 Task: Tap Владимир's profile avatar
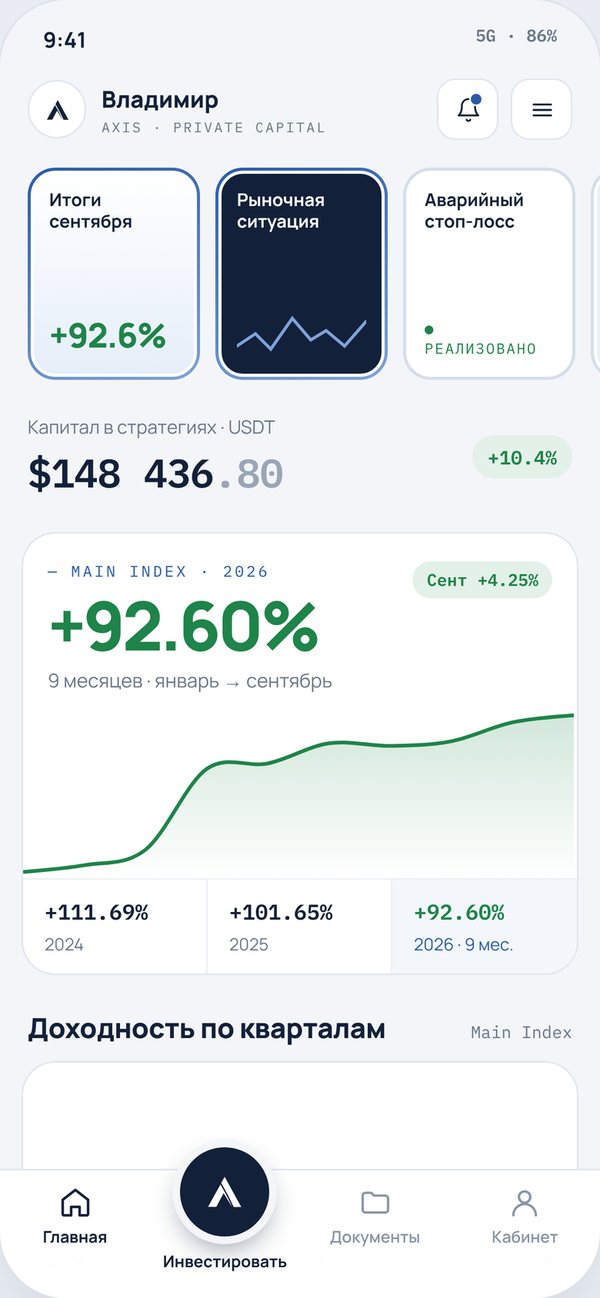[57, 109]
